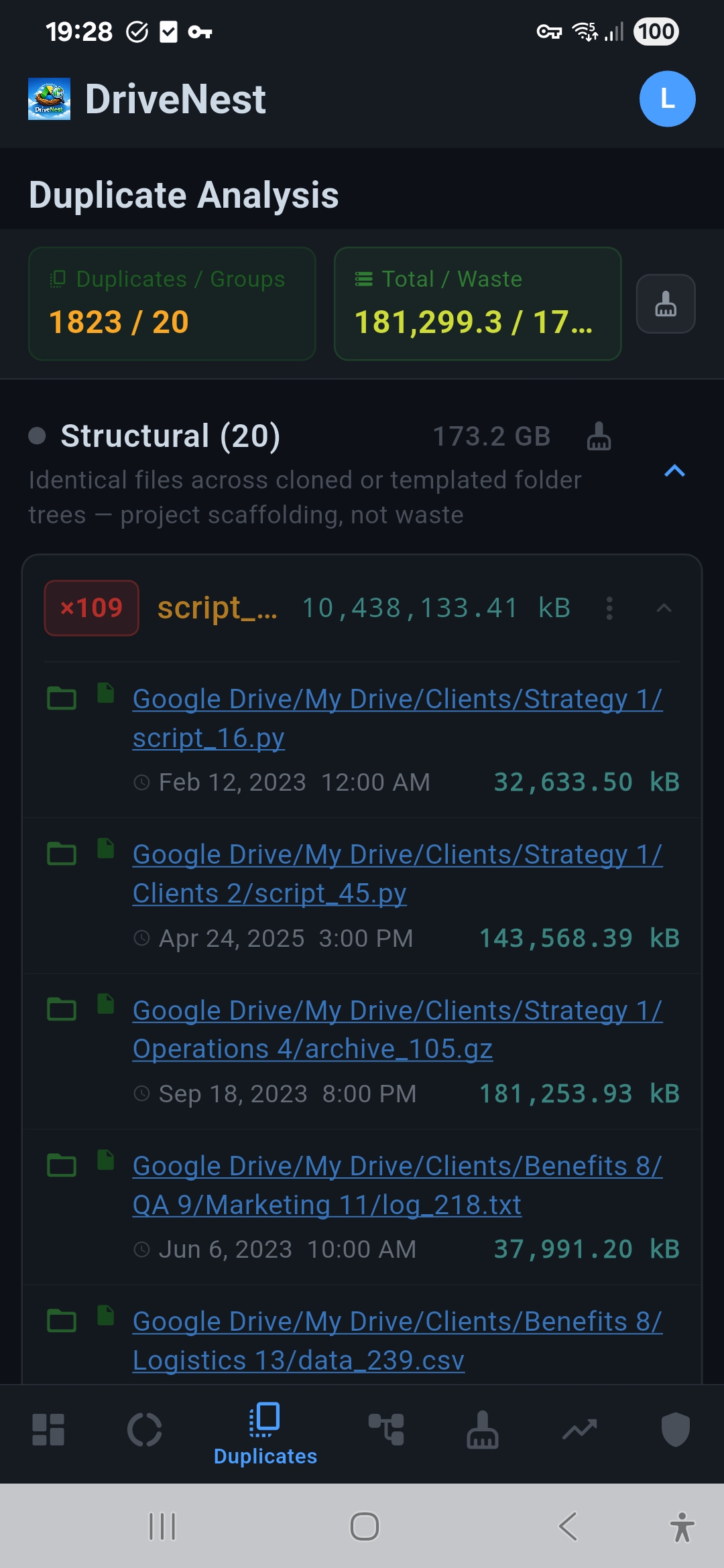Open script_16.py file link
The width and height of the screenshot is (724, 1568).
398,717
